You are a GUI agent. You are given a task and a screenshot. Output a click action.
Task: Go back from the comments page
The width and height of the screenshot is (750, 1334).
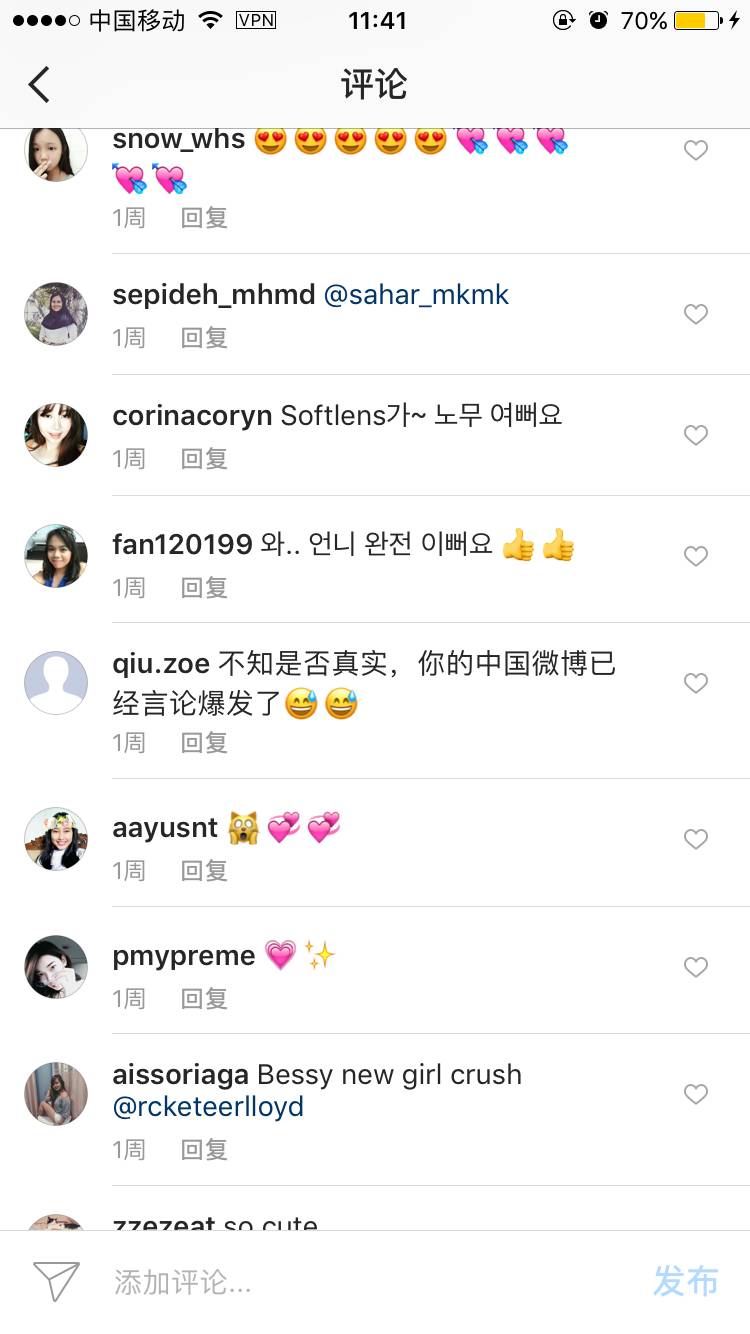pyautogui.click(x=39, y=85)
